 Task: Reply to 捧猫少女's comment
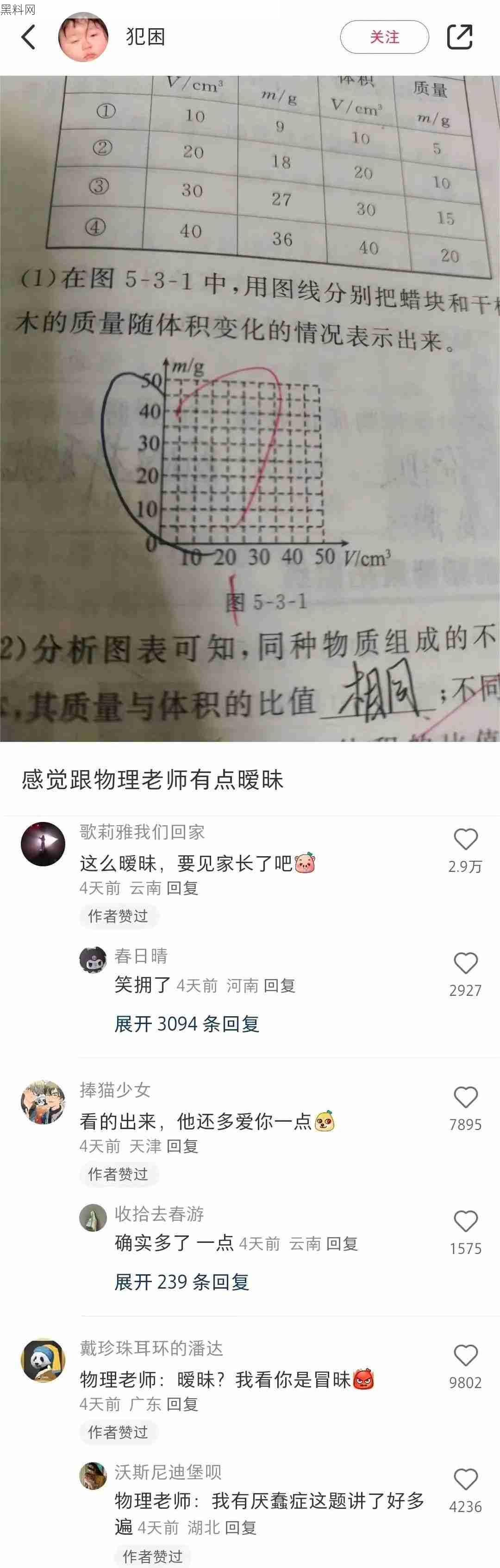tap(183, 1146)
